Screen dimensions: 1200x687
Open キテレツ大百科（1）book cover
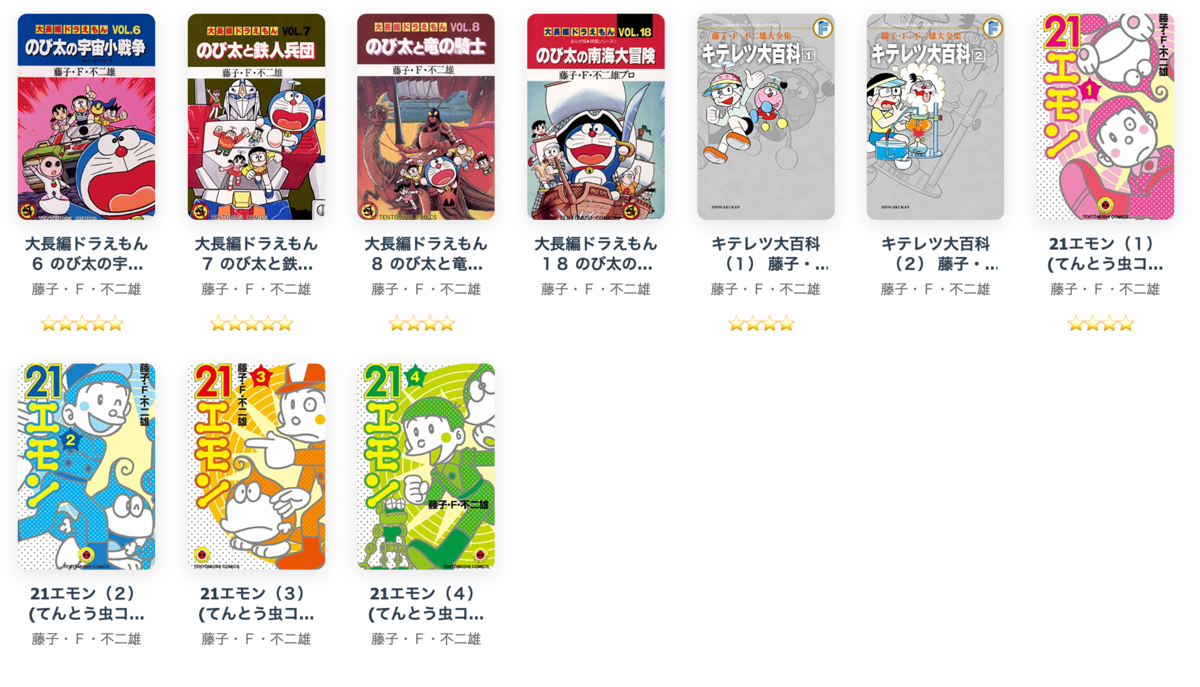click(766, 117)
